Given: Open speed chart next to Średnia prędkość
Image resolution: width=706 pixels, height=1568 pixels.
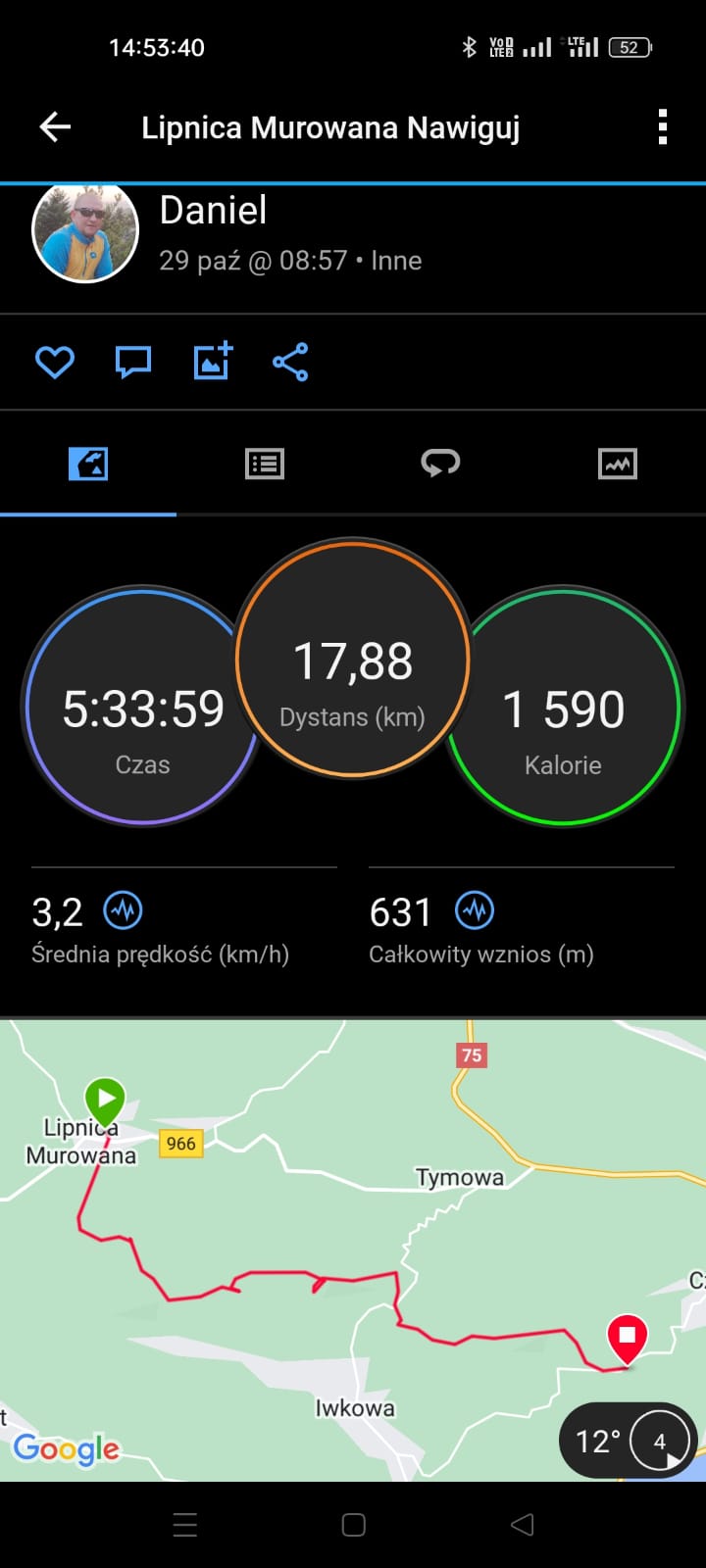Looking at the screenshot, I should (124, 911).
